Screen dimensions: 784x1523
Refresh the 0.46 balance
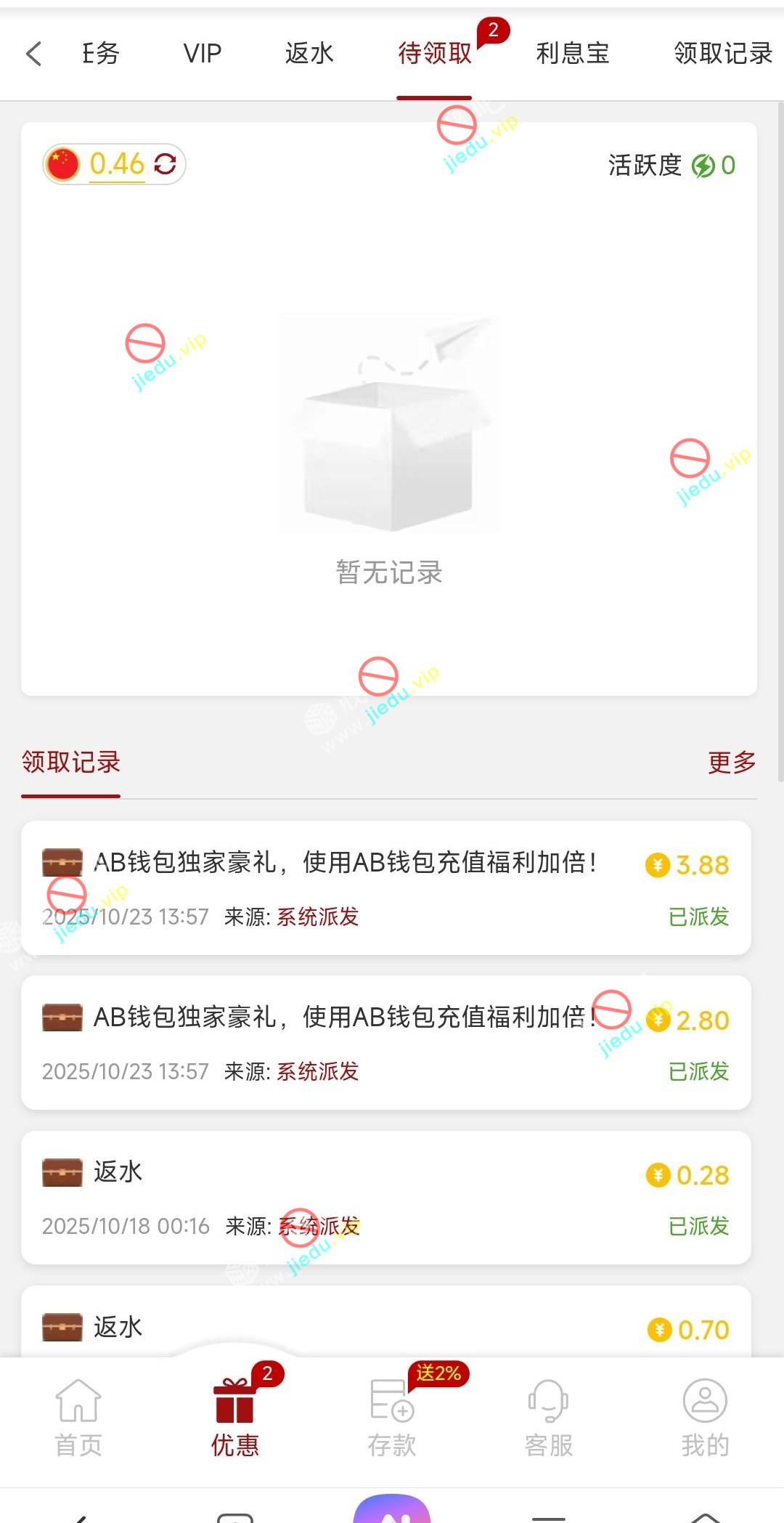[x=166, y=164]
